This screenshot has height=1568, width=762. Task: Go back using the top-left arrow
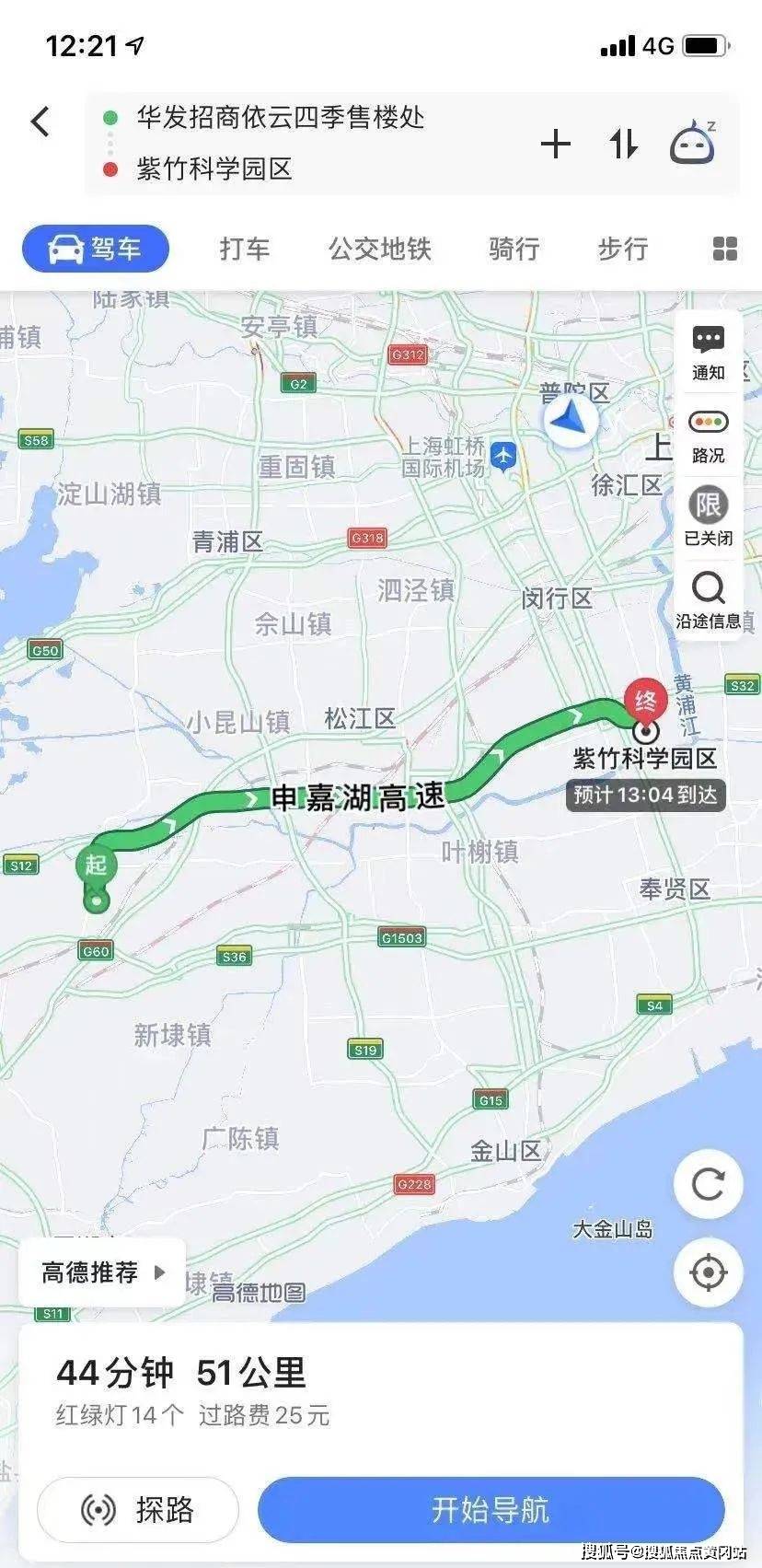pos(40,122)
